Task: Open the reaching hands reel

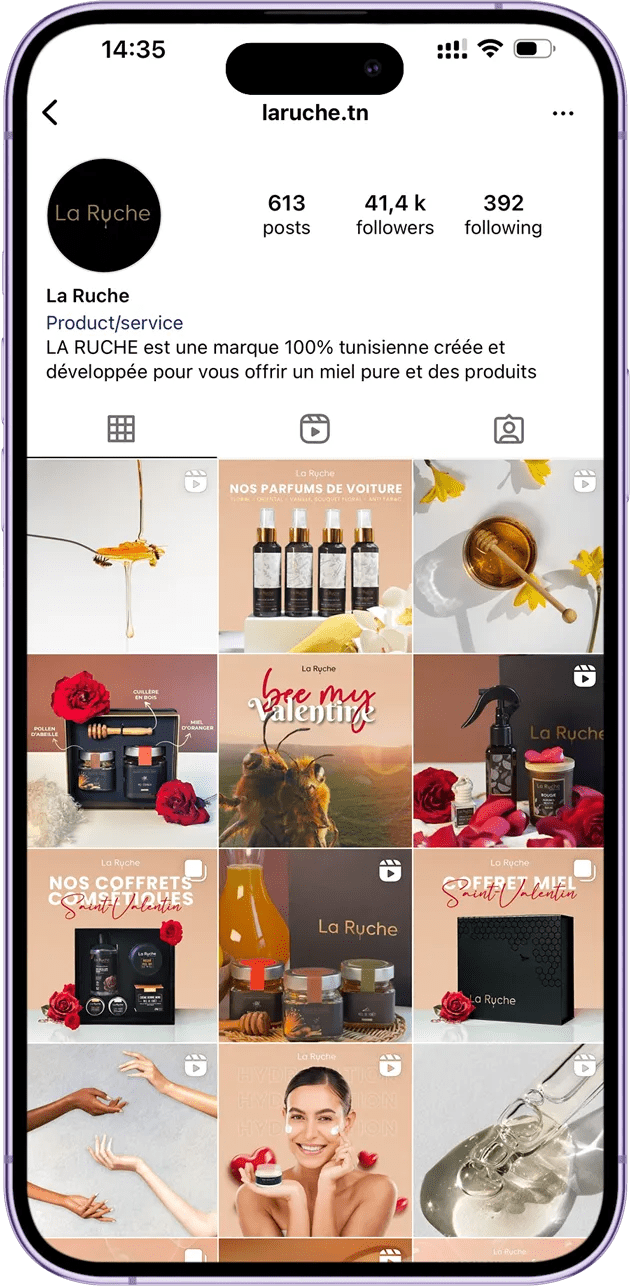Action: [x=122, y=1140]
